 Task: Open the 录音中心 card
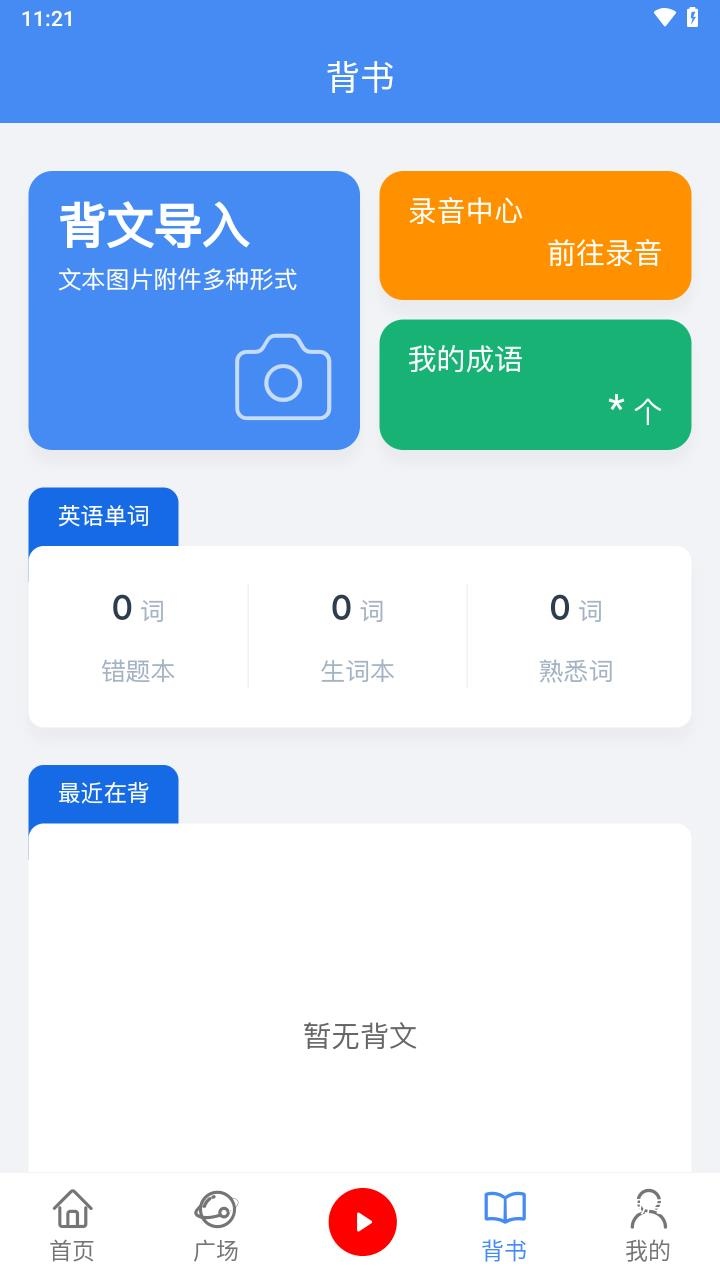(x=535, y=235)
